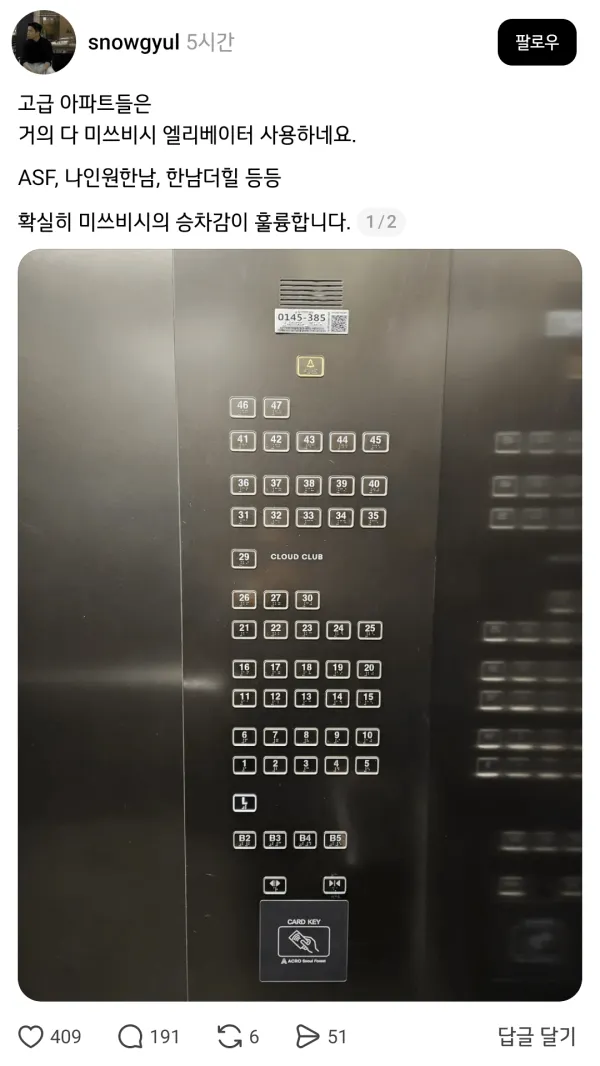Like this post with the heart icon
This screenshot has width=600, height=1066.
[x=31, y=1036]
